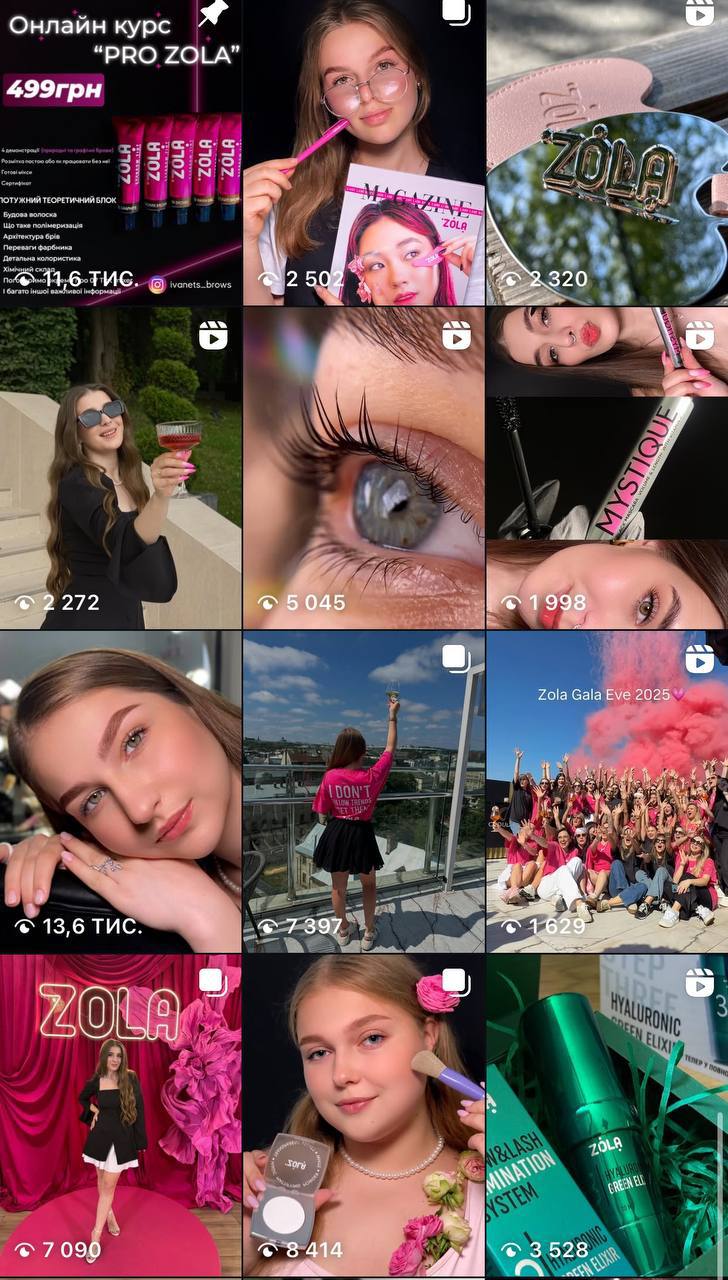Open the ZOLA neon sign stage post
728x1280 pixels.
(x=120, y=1115)
